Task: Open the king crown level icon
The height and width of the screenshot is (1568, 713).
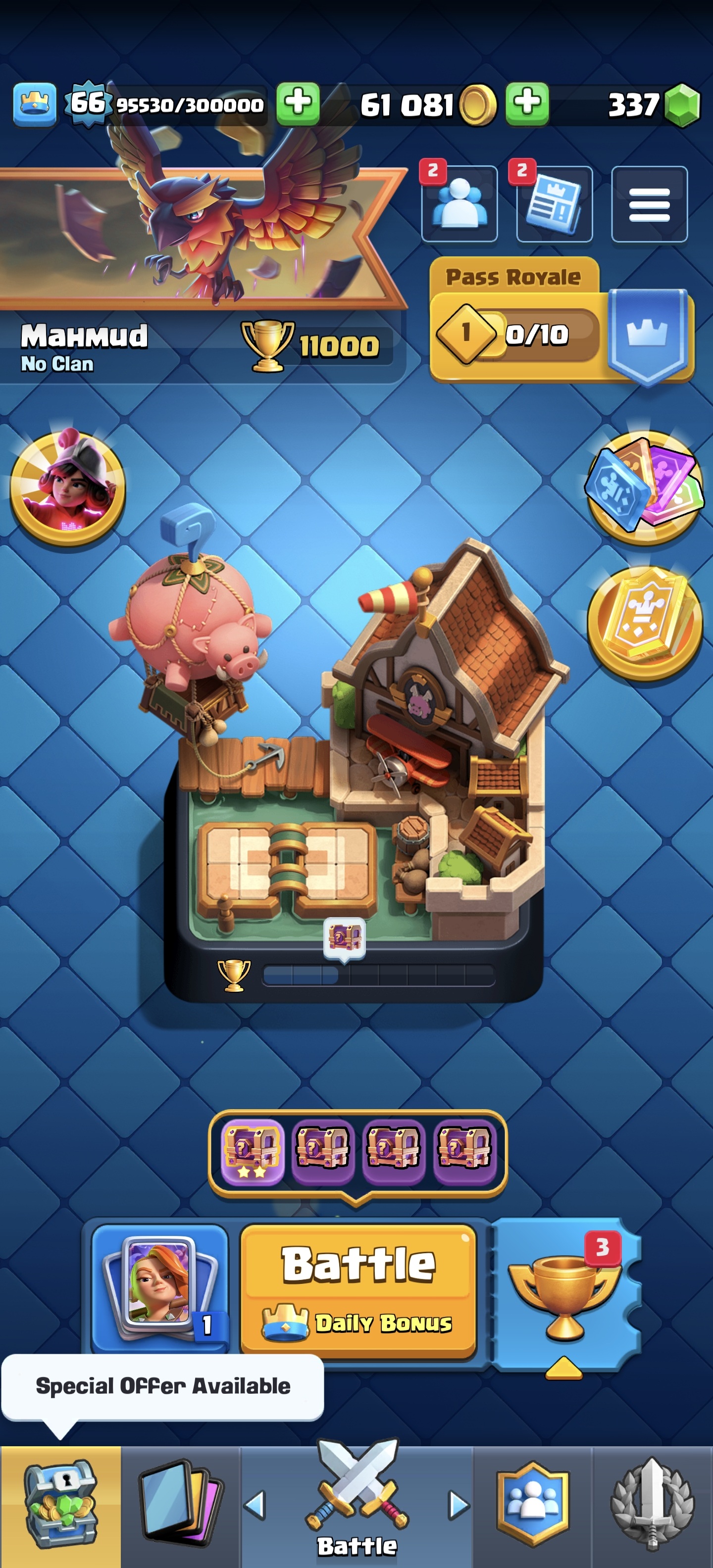Action: [x=35, y=104]
